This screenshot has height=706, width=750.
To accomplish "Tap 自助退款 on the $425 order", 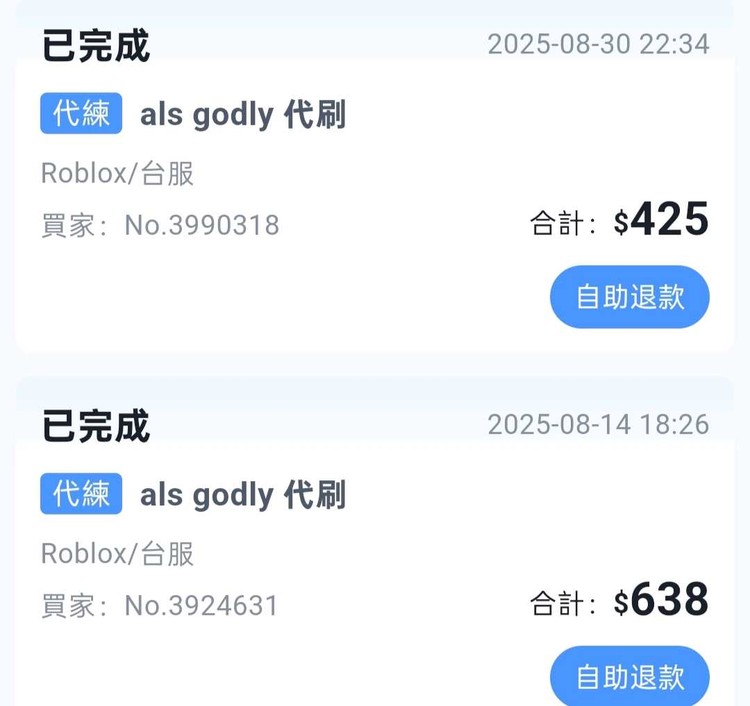I will [x=629, y=297].
